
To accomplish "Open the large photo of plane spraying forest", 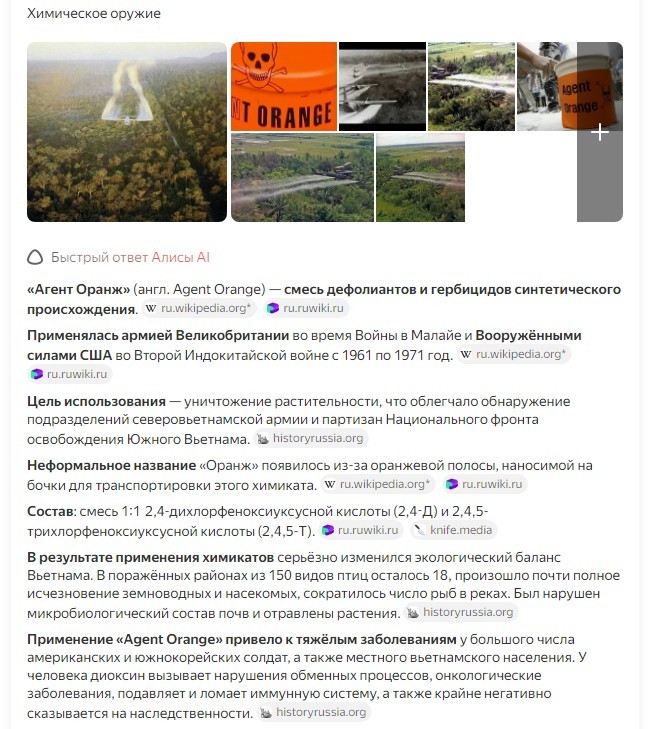I will [127, 132].
